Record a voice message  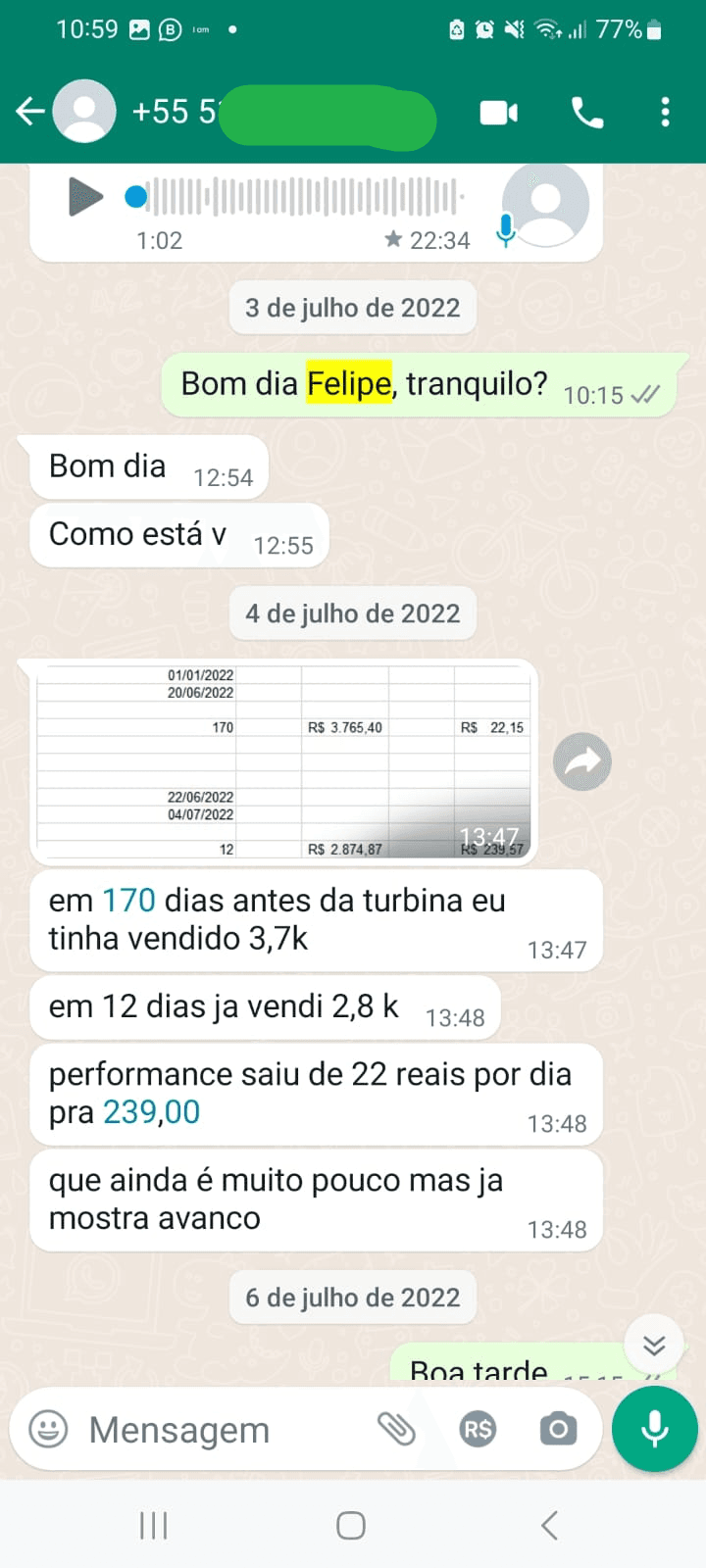654,1430
